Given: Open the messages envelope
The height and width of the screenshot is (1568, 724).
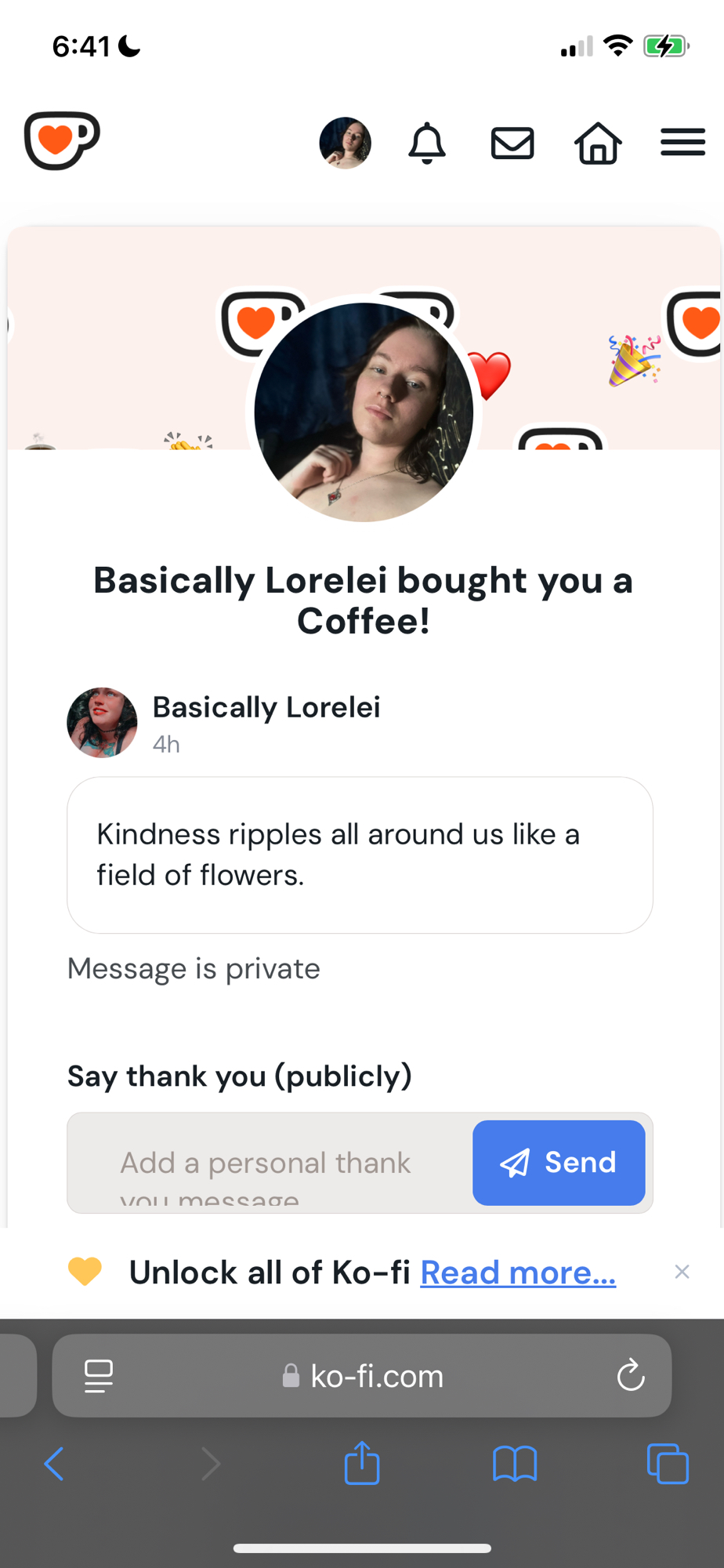Looking at the screenshot, I should click(x=512, y=143).
